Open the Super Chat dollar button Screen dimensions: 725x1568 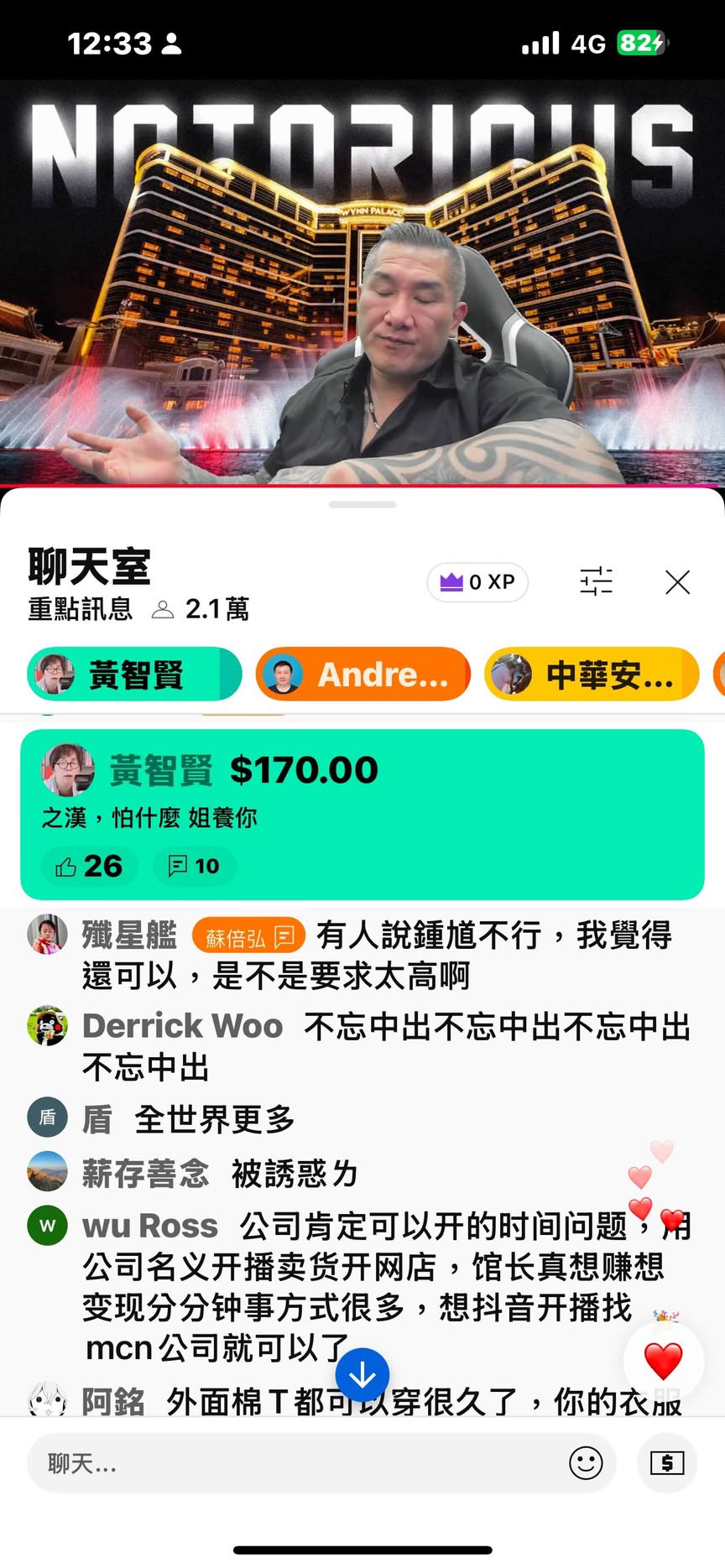667,1463
